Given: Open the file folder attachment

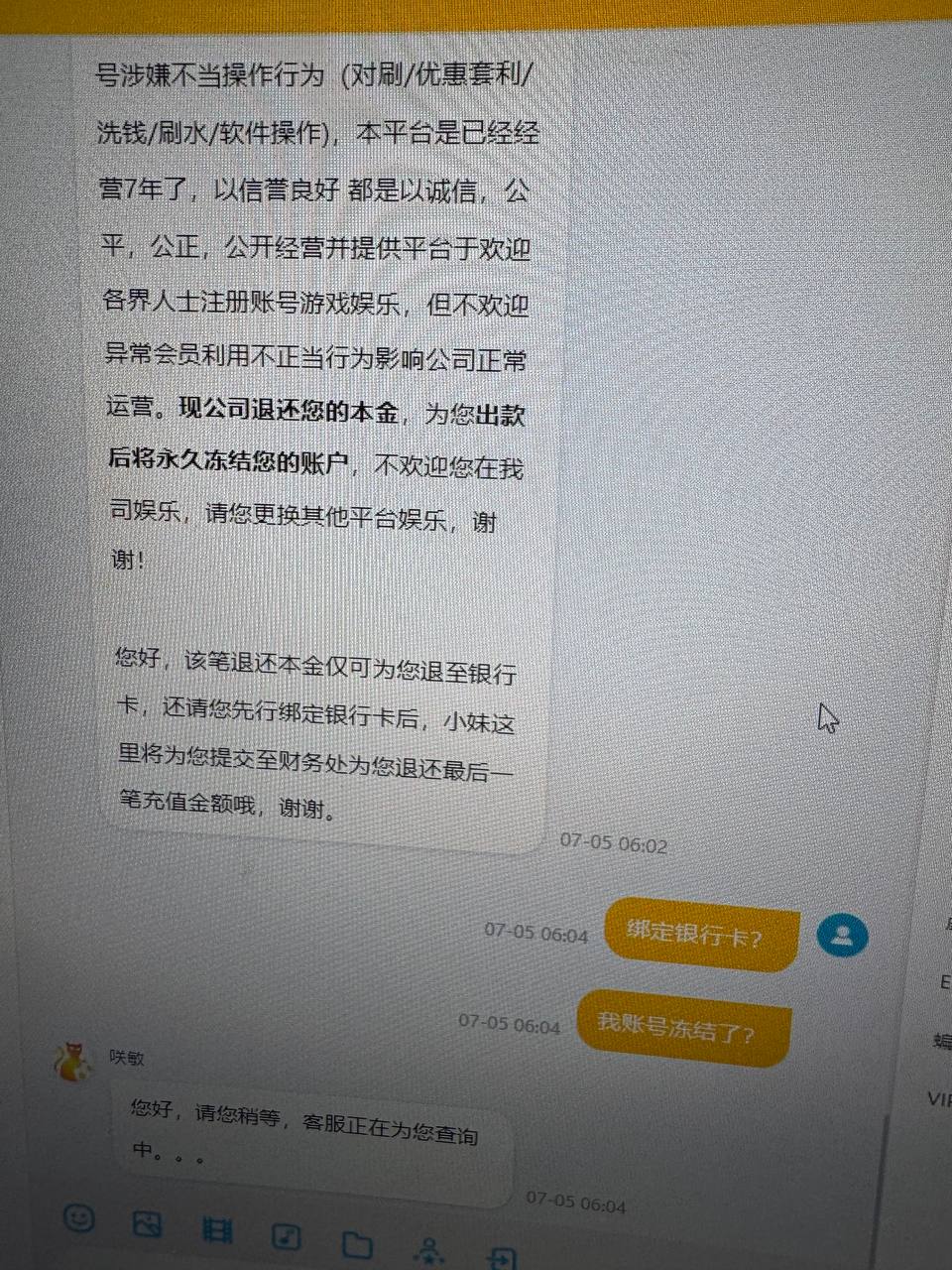Looking at the screenshot, I should [x=357, y=1244].
